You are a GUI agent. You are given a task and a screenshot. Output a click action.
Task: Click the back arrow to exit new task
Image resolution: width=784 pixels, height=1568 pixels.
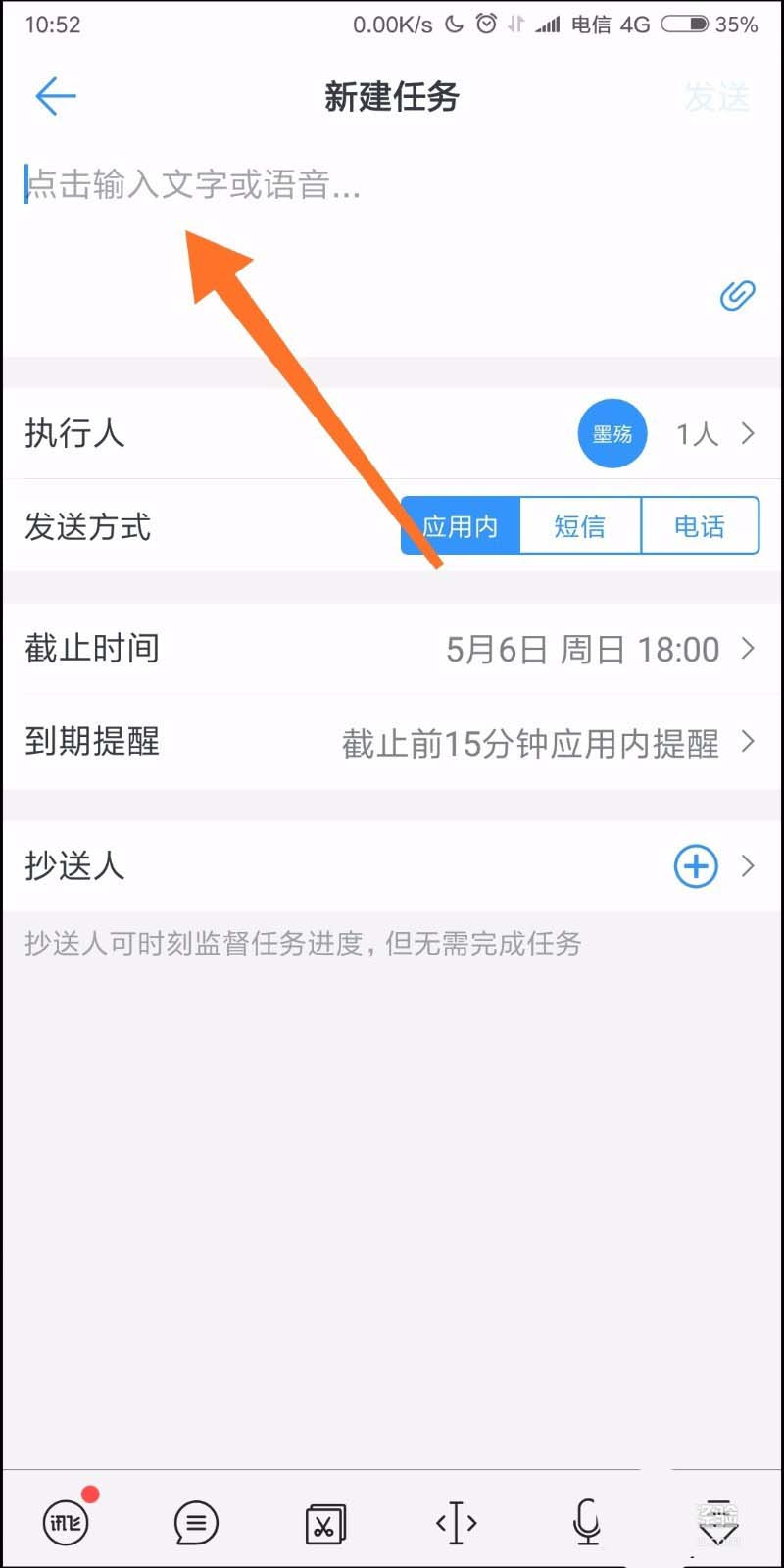coord(55,96)
